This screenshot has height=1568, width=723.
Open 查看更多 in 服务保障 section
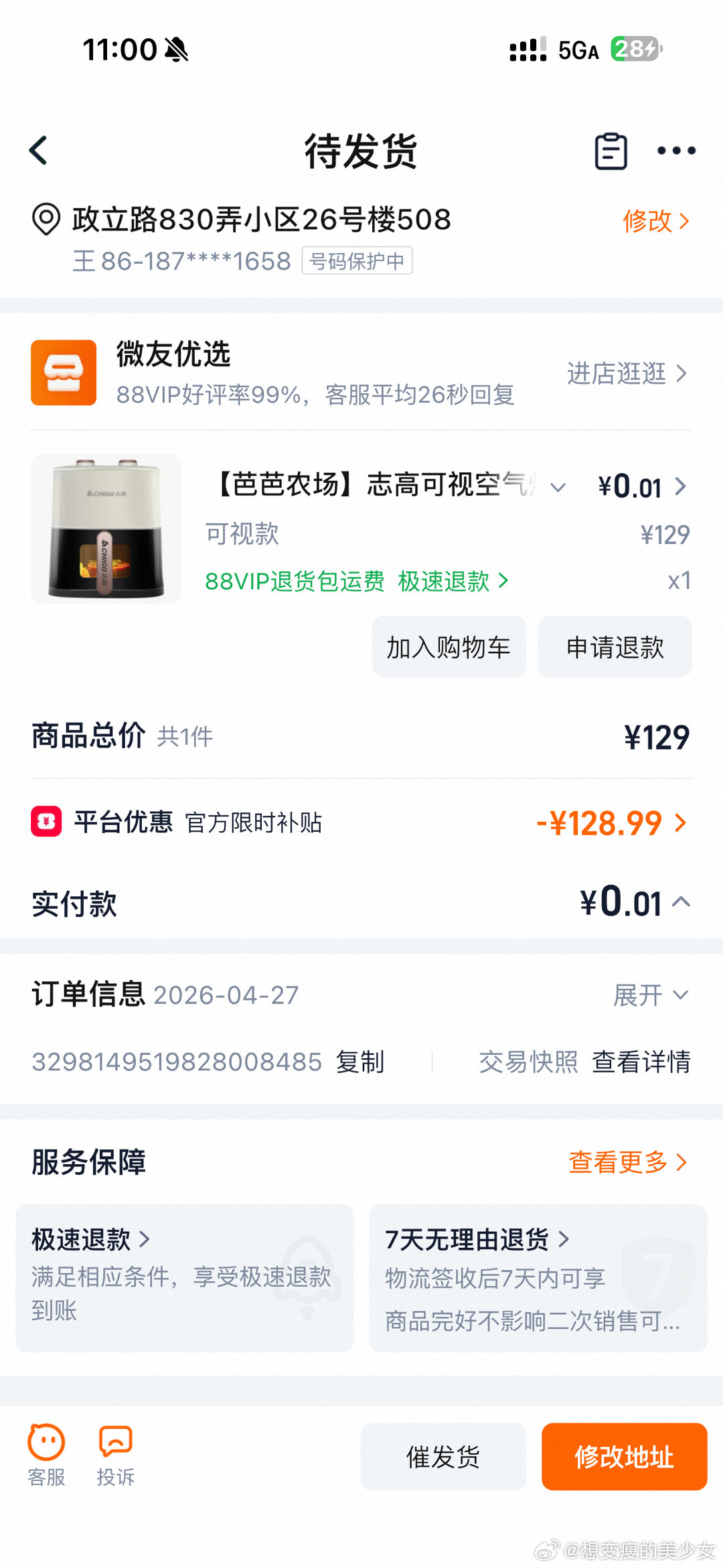[627, 1162]
